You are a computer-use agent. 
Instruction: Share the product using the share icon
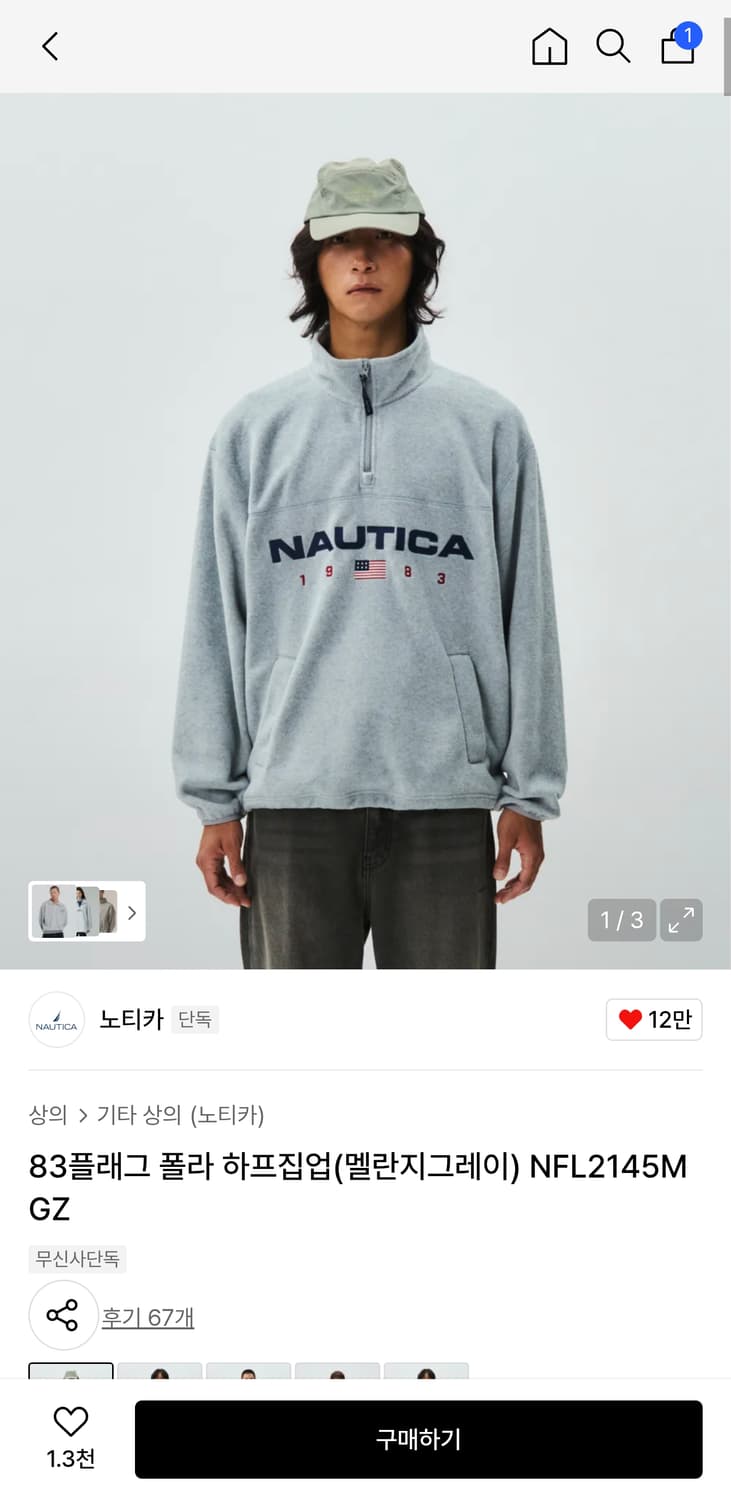point(64,1315)
